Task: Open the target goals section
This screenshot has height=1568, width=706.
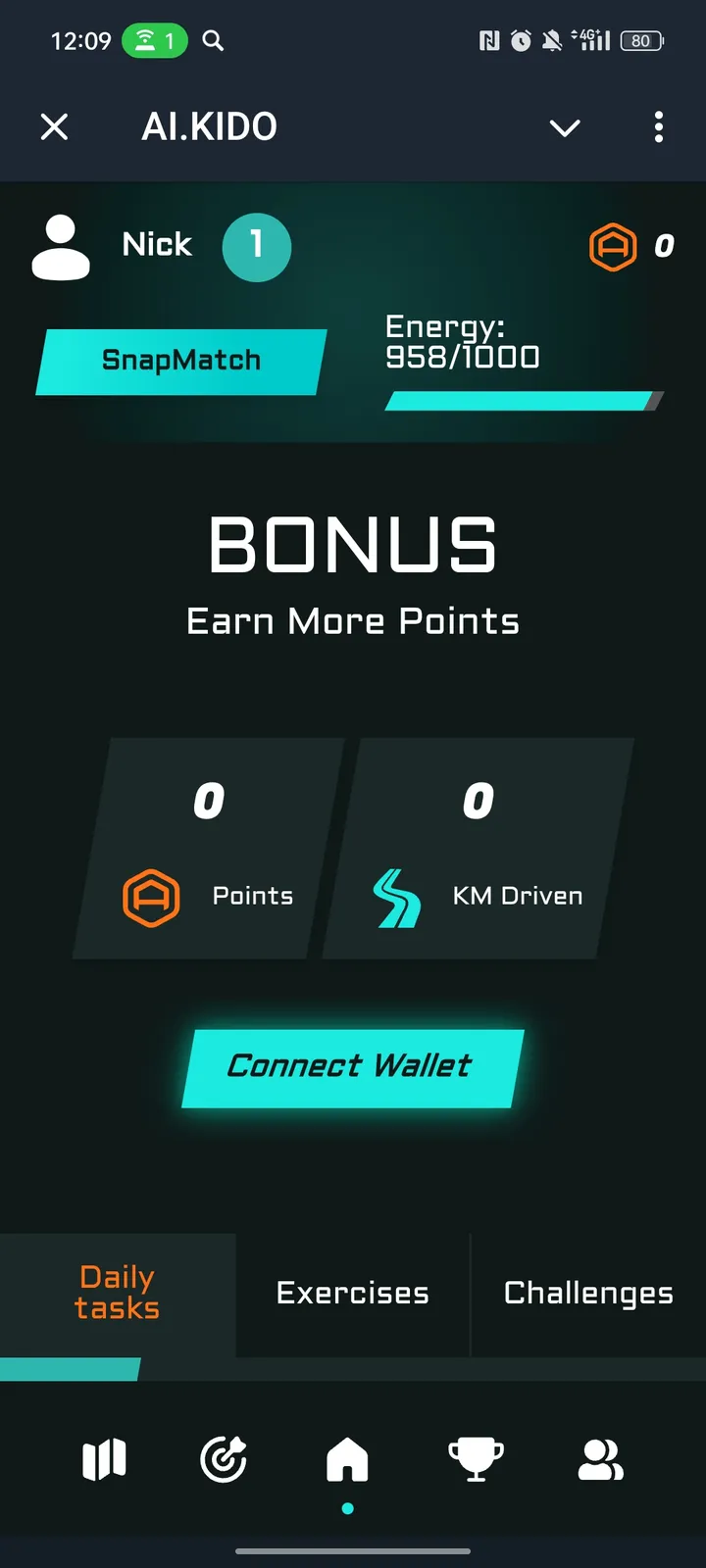Action: 224,1459
